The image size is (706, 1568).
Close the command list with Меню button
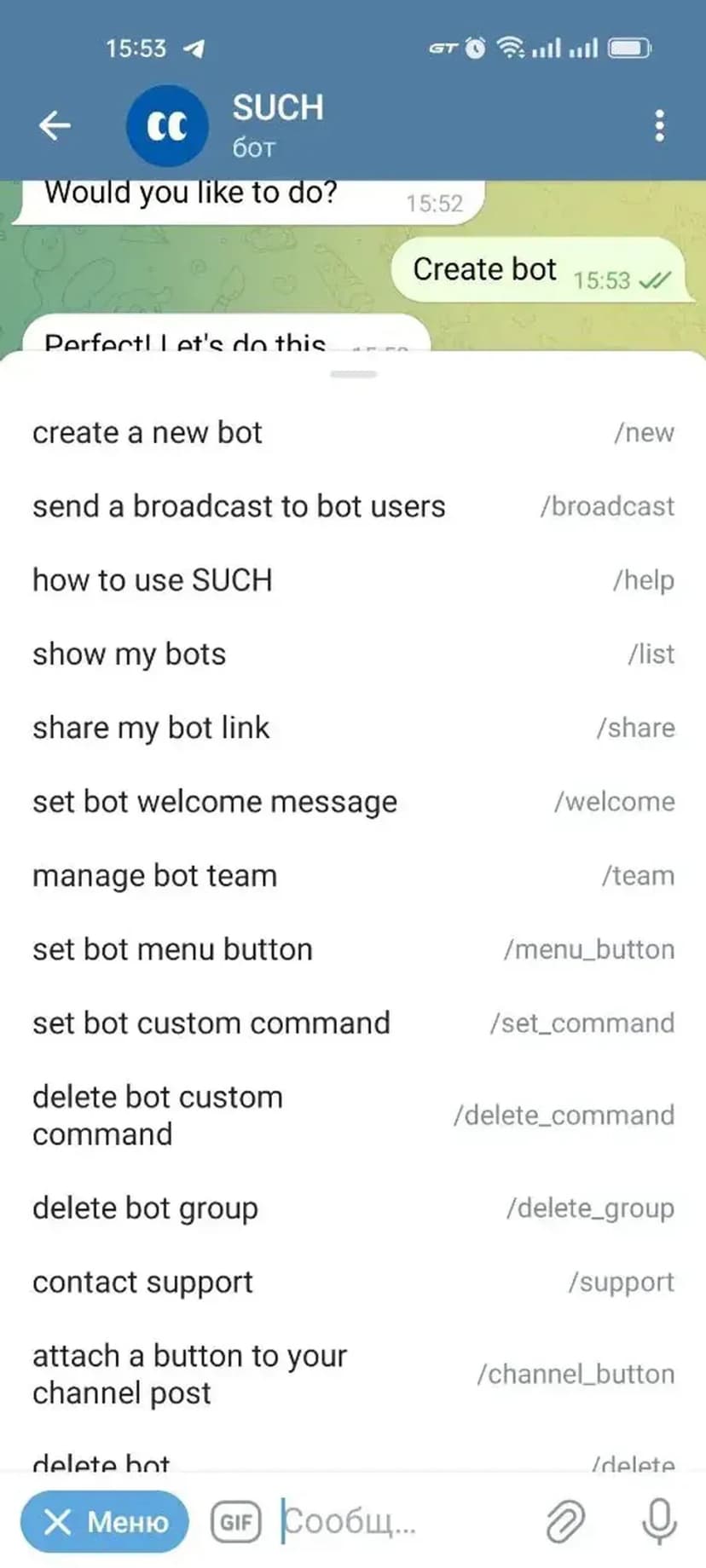click(104, 1521)
